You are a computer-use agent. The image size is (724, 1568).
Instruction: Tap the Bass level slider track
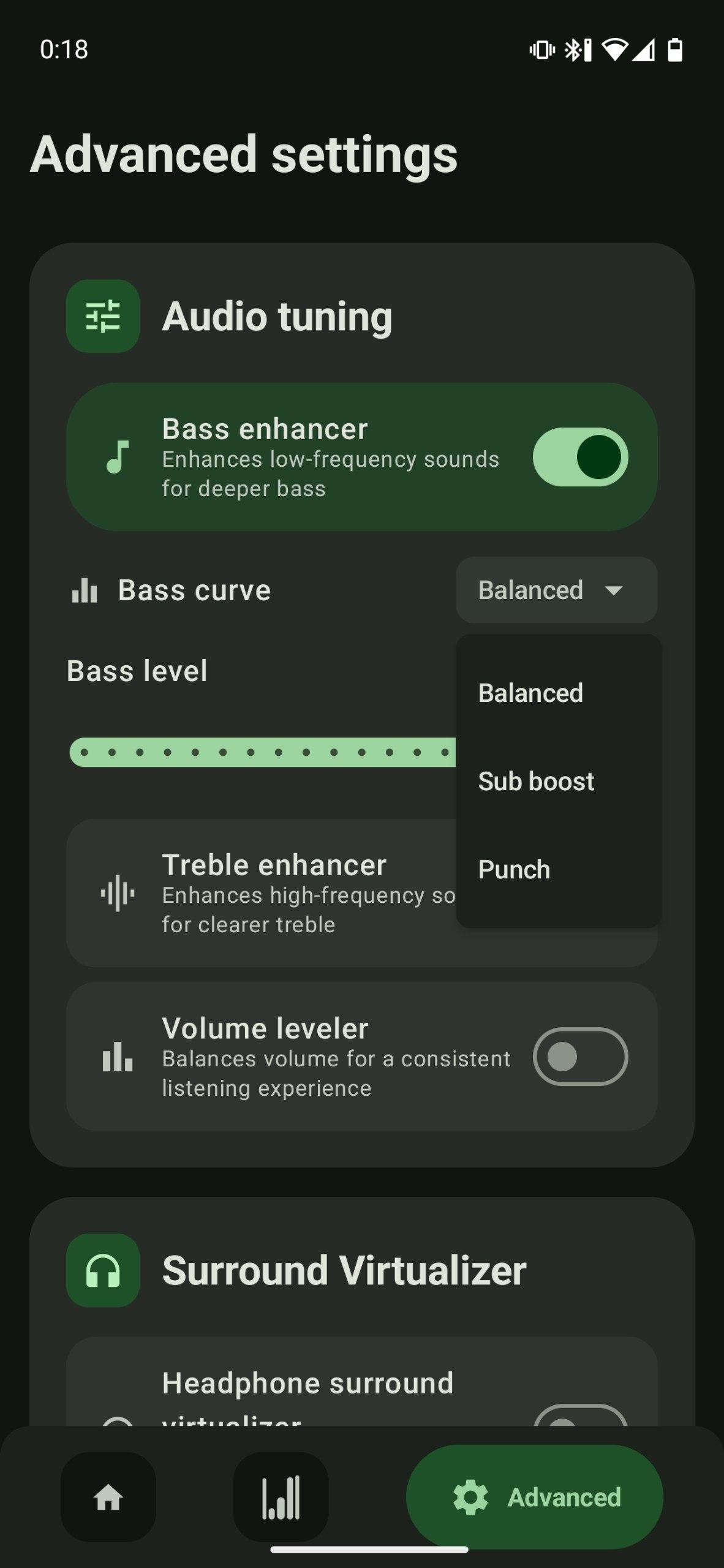[x=263, y=752]
